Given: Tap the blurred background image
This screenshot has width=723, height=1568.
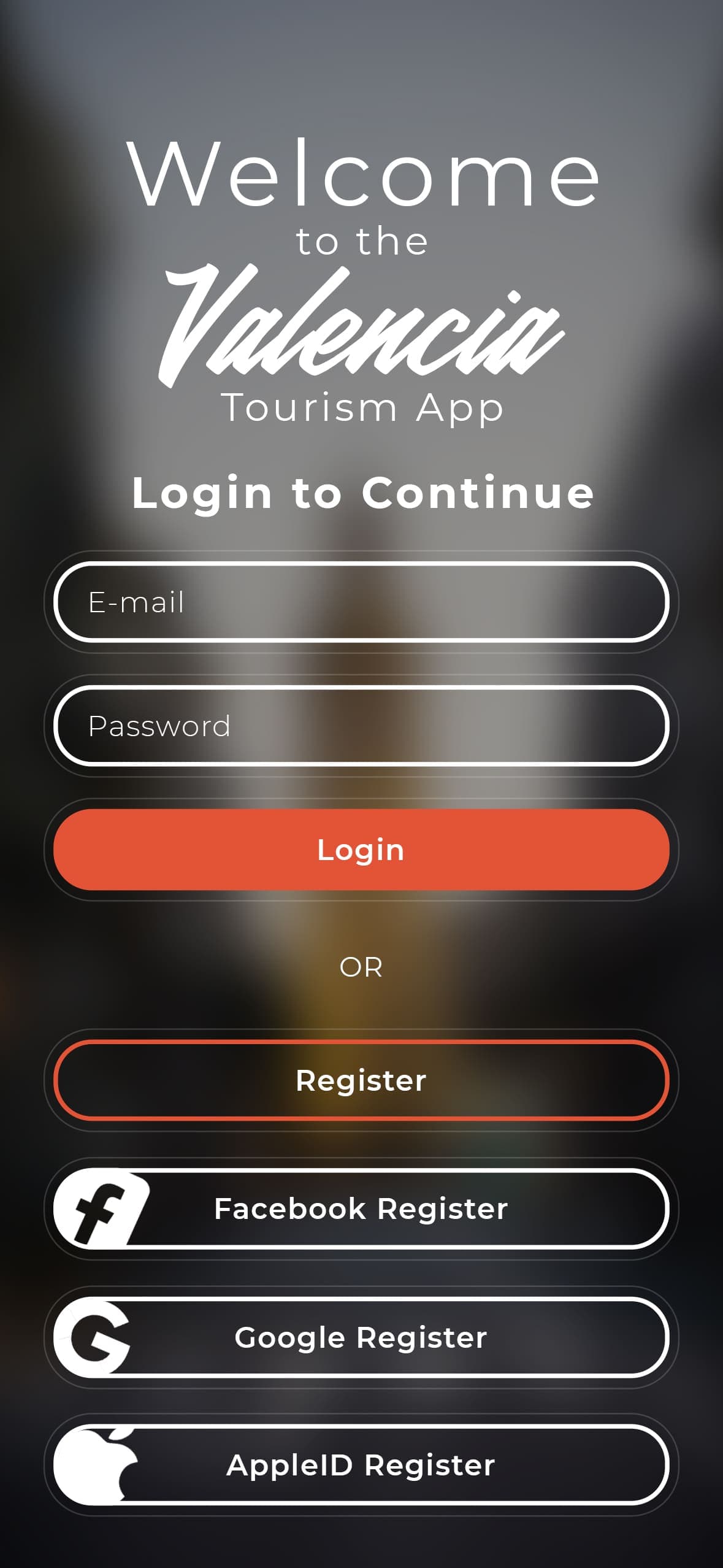Looking at the screenshot, I should click(362, 74).
